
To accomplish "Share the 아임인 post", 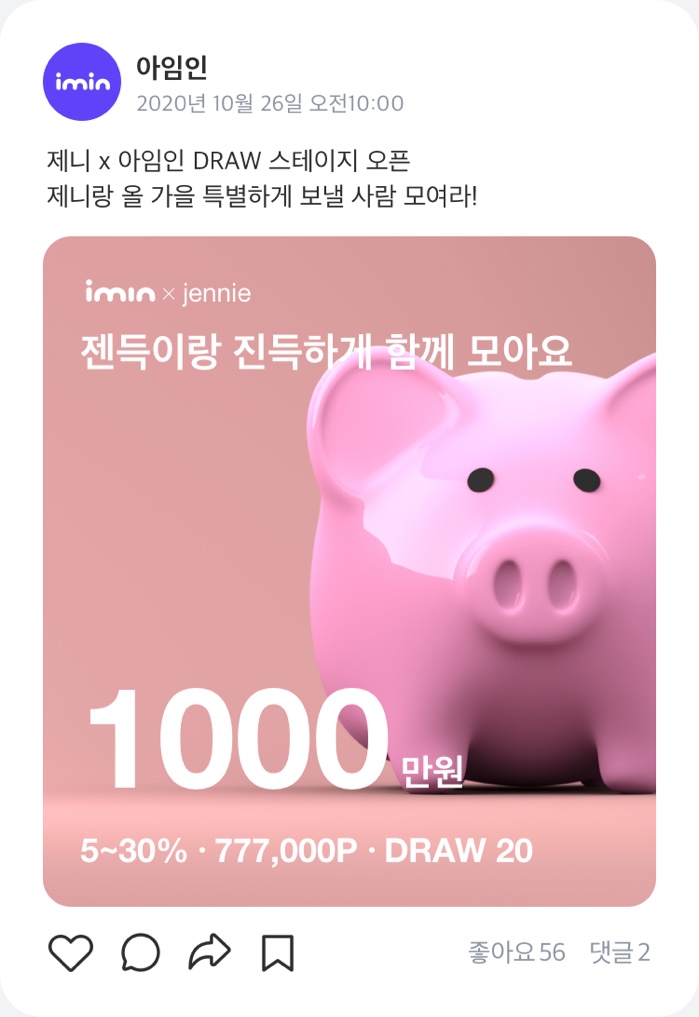I will (209, 952).
